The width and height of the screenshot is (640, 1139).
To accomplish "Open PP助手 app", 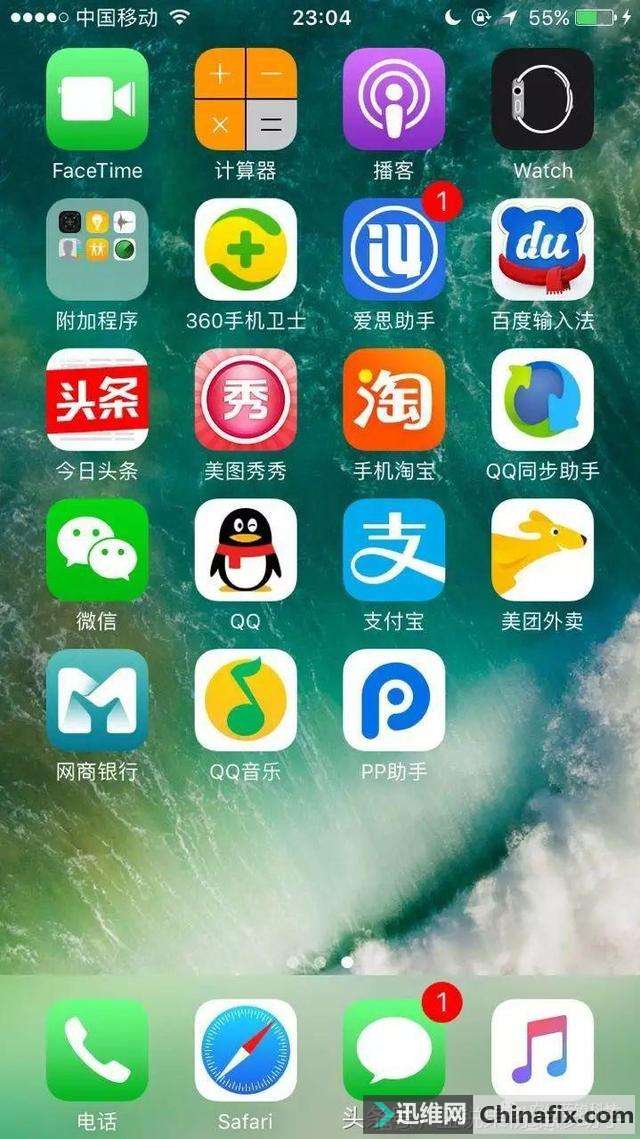I will (393, 699).
